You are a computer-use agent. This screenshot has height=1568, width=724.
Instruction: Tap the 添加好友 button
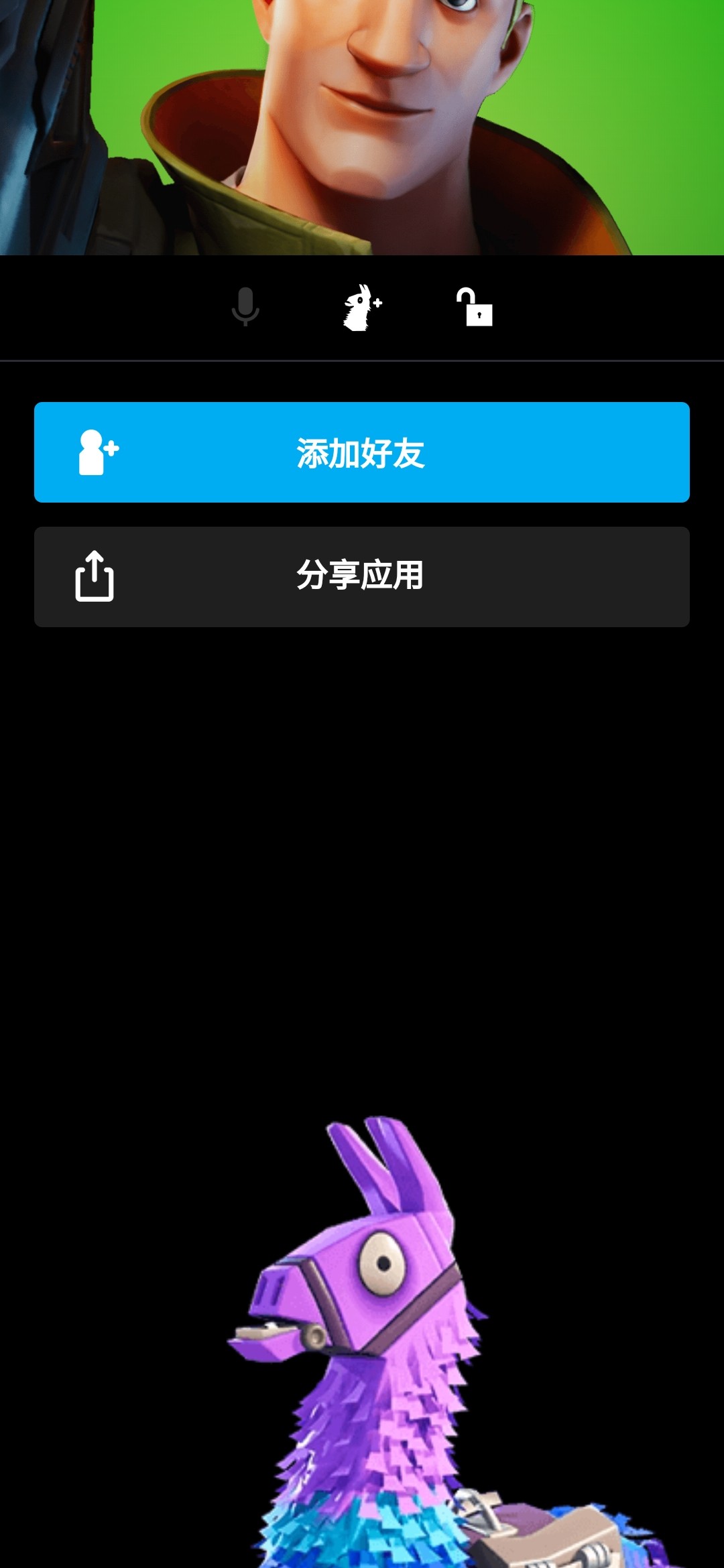click(362, 452)
